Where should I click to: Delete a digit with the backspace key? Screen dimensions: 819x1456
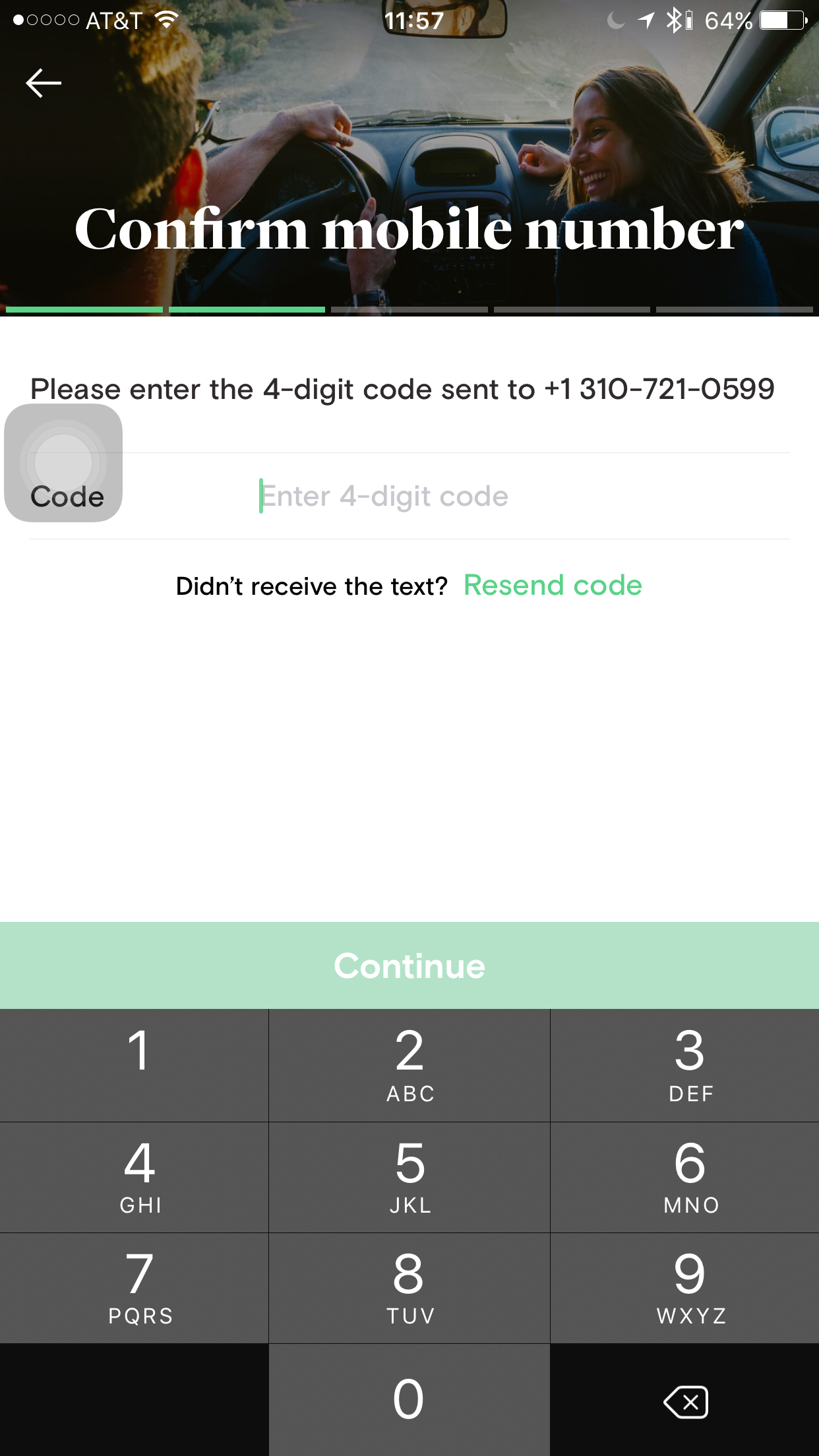[685, 1400]
